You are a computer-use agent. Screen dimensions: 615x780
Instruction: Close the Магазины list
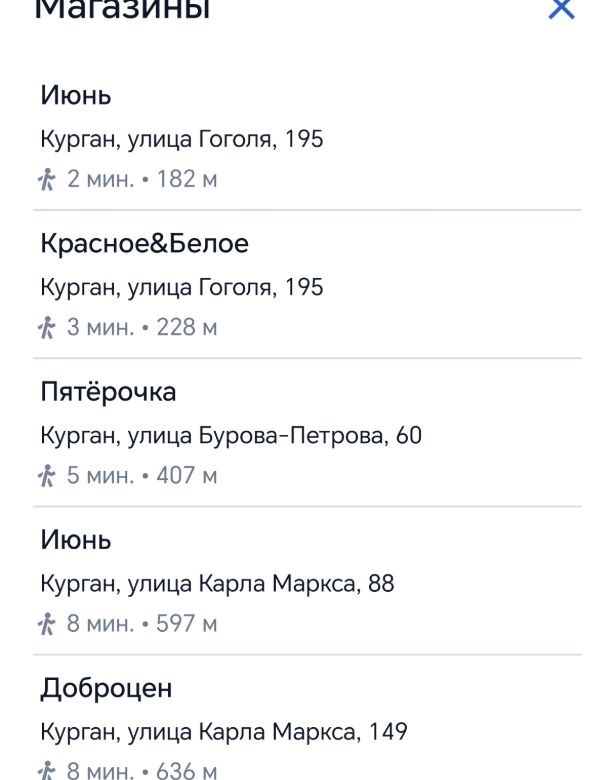pyautogui.click(x=562, y=9)
